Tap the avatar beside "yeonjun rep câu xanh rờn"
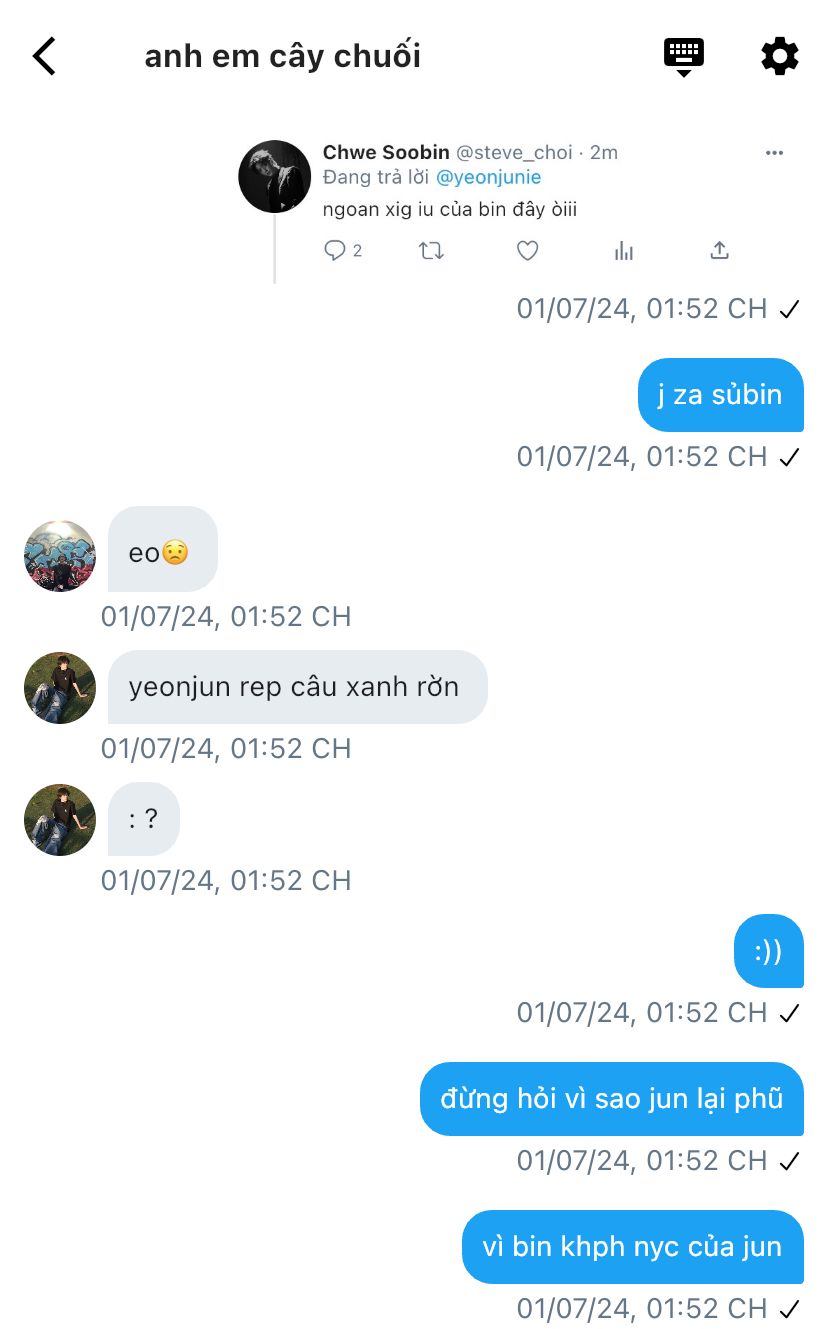The height and width of the screenshot is (1329, 828). point(60,688)
